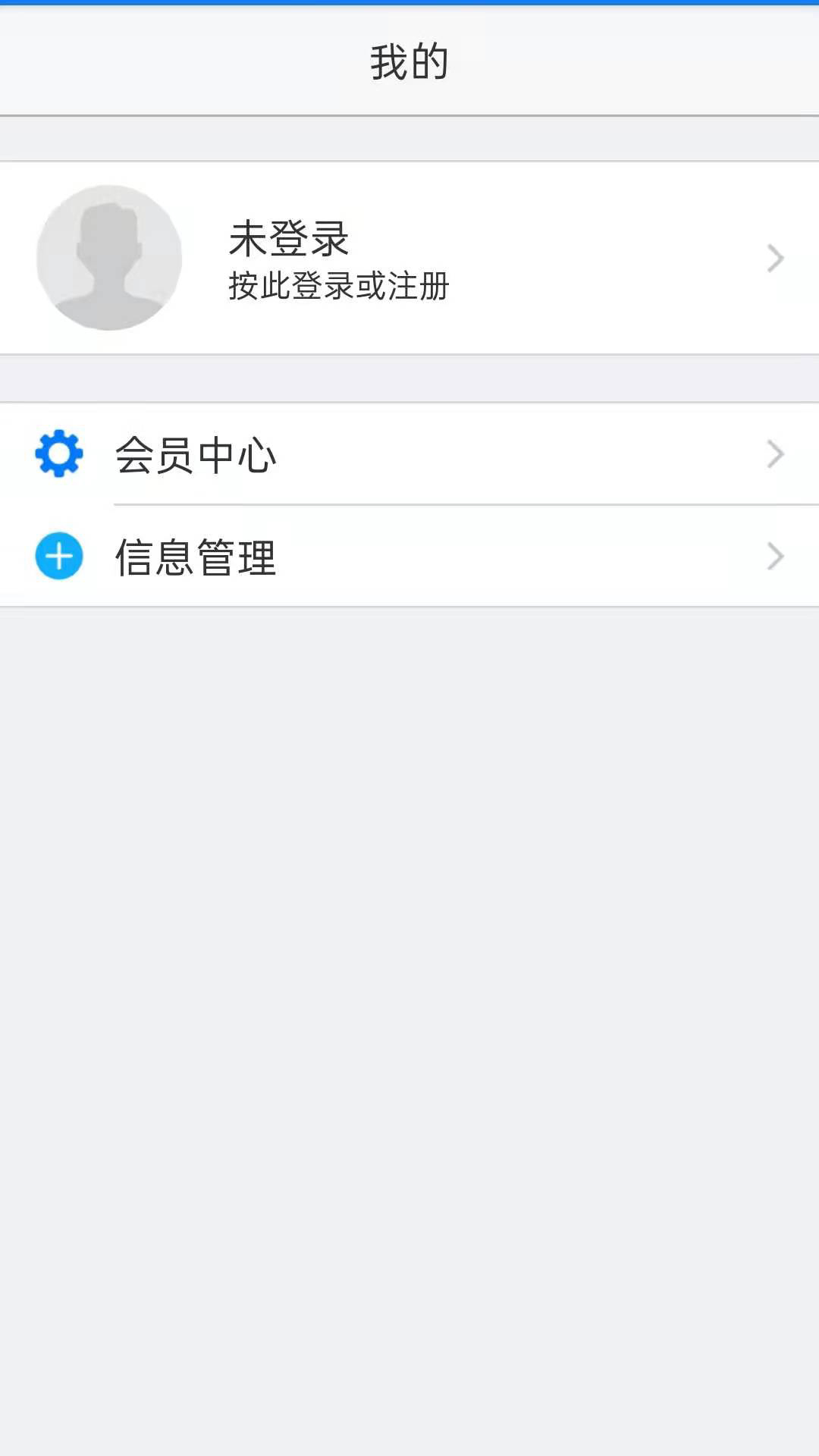Open 会员中心 member center

point(409,454)
